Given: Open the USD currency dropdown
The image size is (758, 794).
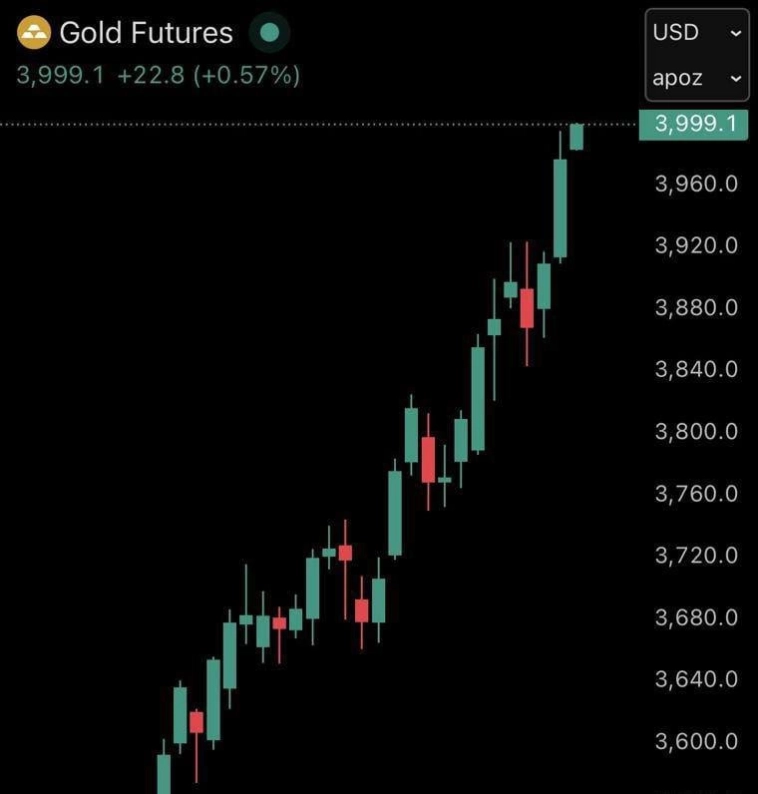Looking at the screenshot, I should pos(697,33).
